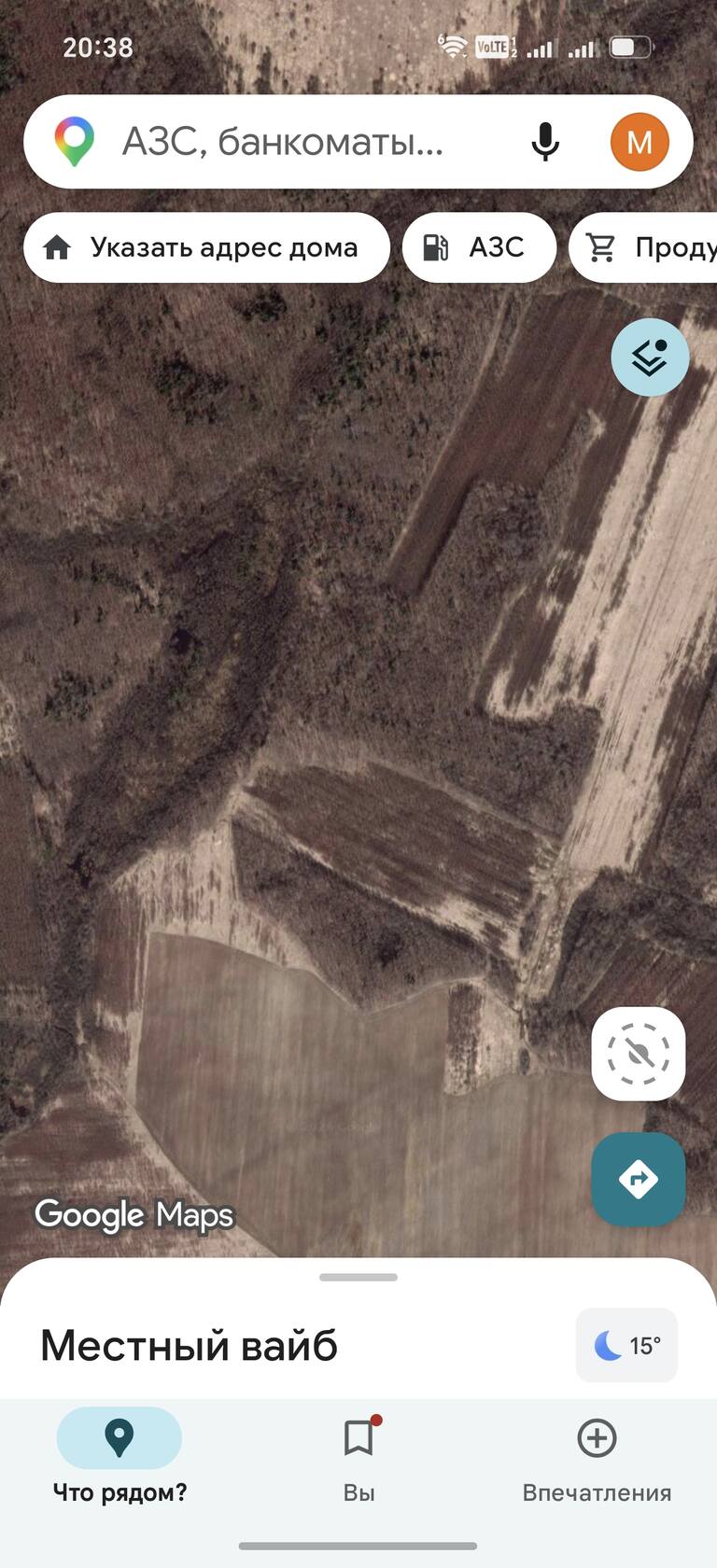Image resolution: width=717 pixels, height=1568 pixels.
Task: Center map on my location
Action: click(x=639, y=1054)
